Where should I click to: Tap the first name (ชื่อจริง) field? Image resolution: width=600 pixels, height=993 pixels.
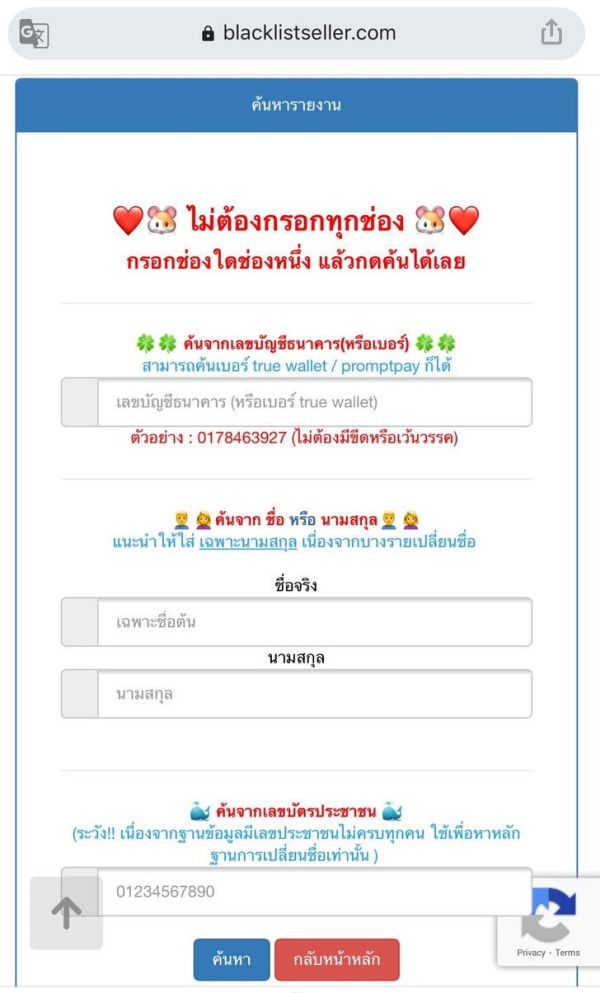(x=312, y=622)
